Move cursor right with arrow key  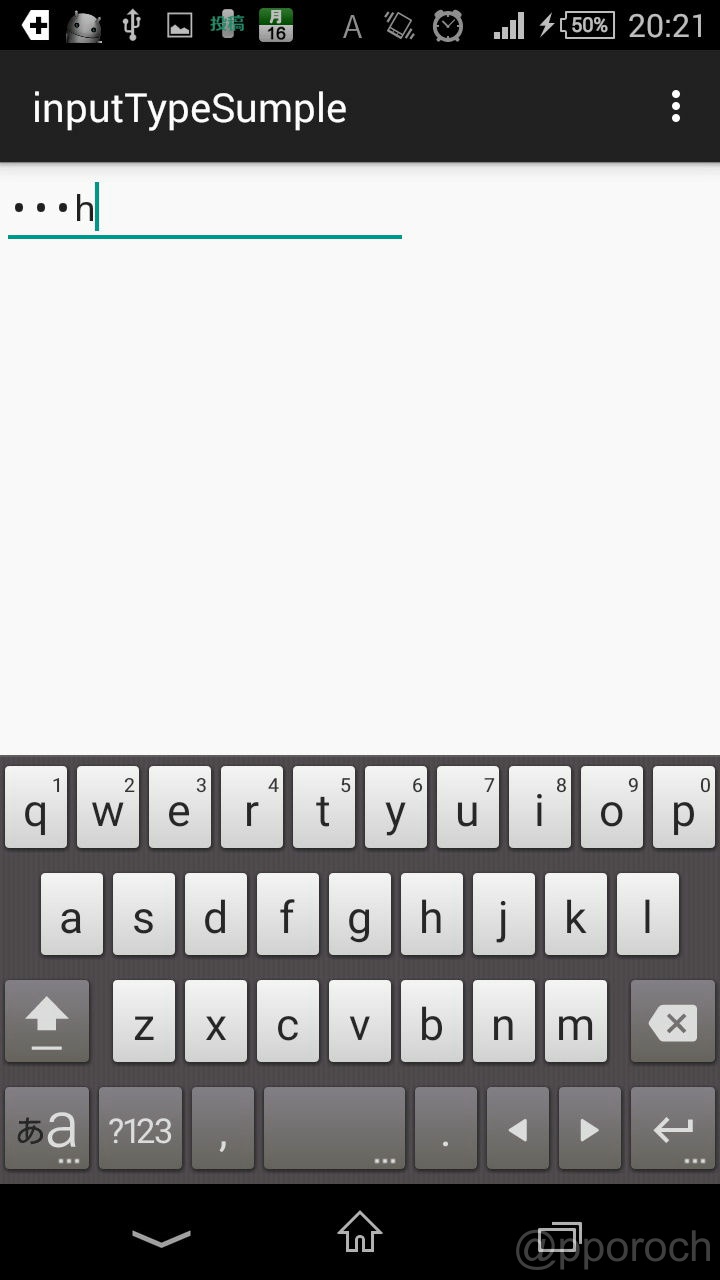590,1128
